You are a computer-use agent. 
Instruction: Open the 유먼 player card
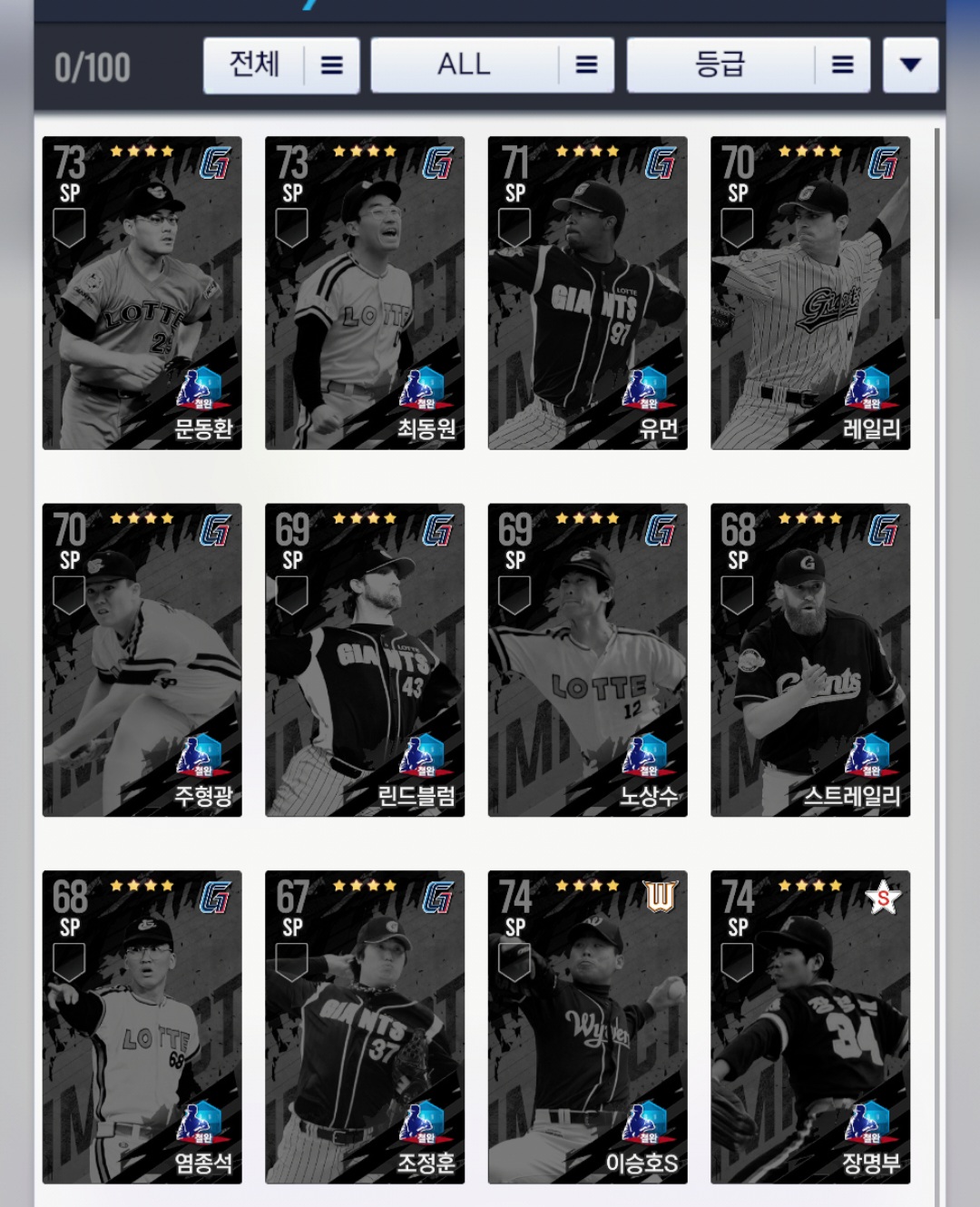587,292
